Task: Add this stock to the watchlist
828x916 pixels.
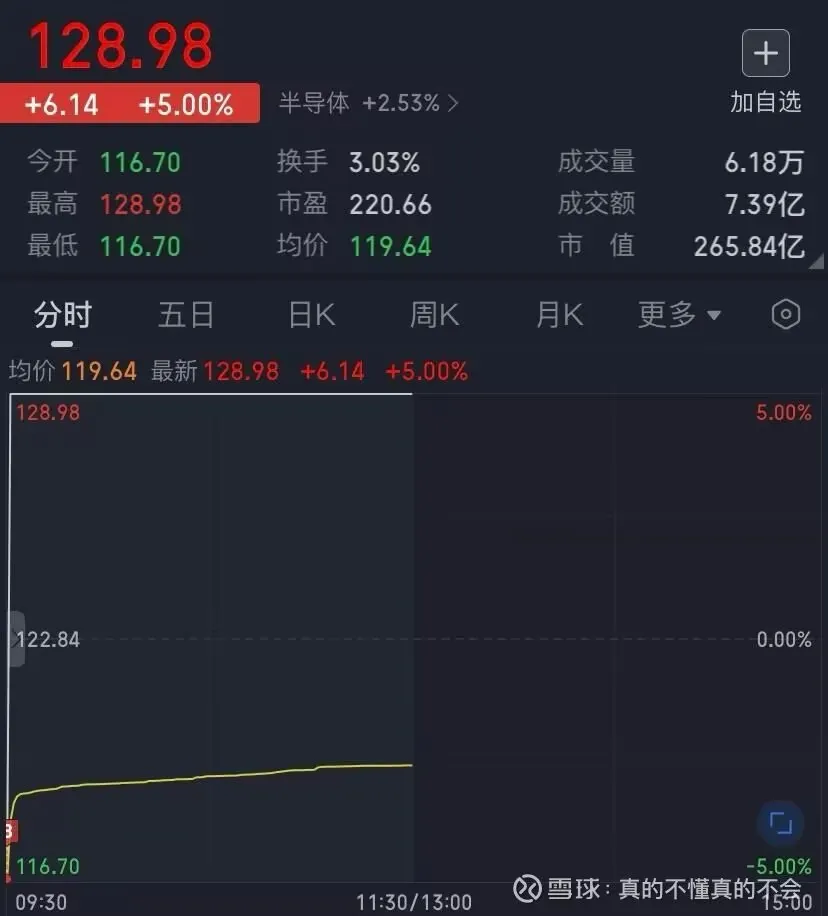Action: click(765, 54)
